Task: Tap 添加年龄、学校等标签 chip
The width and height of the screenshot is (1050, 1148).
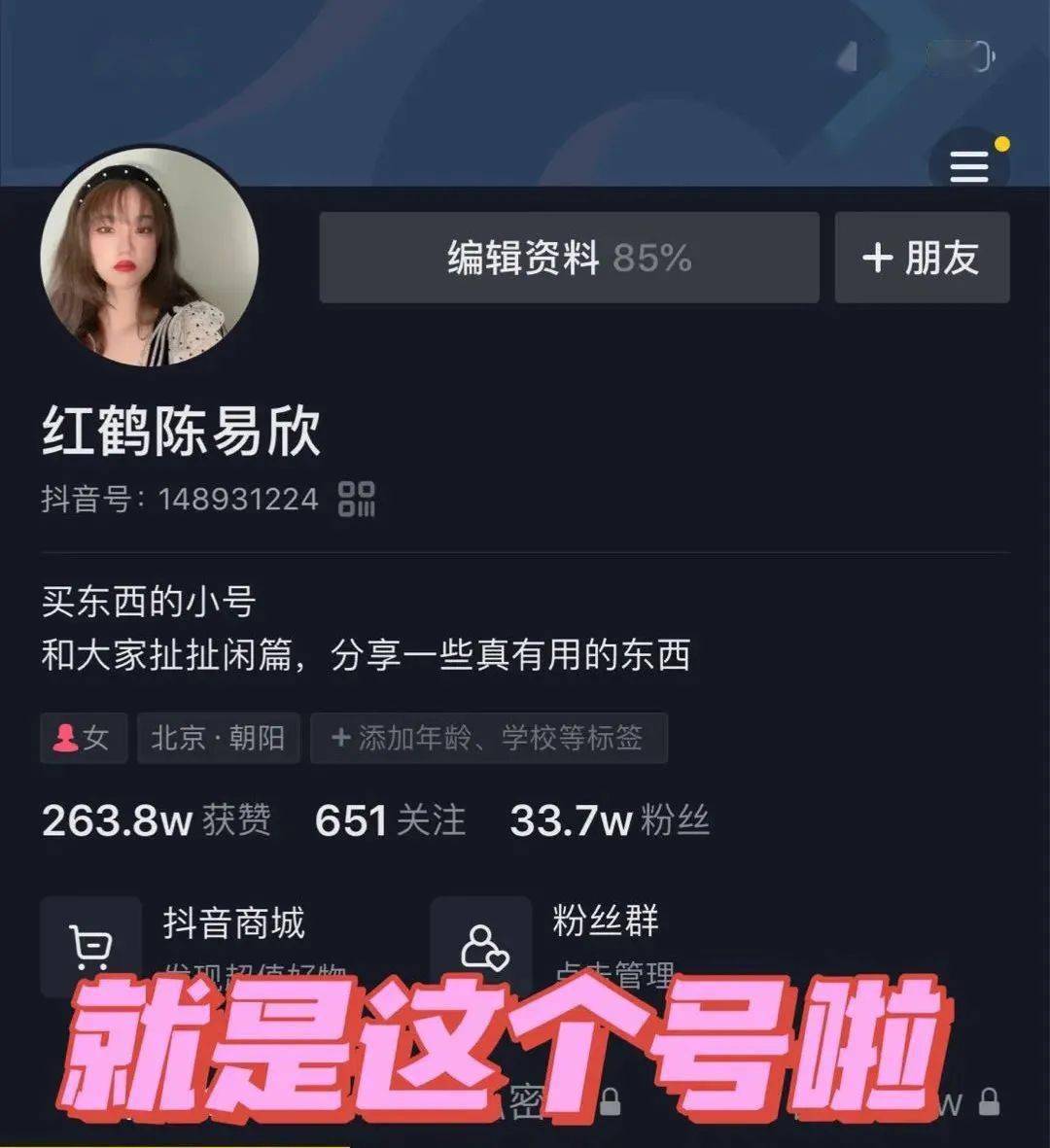Action: [488, 738]
